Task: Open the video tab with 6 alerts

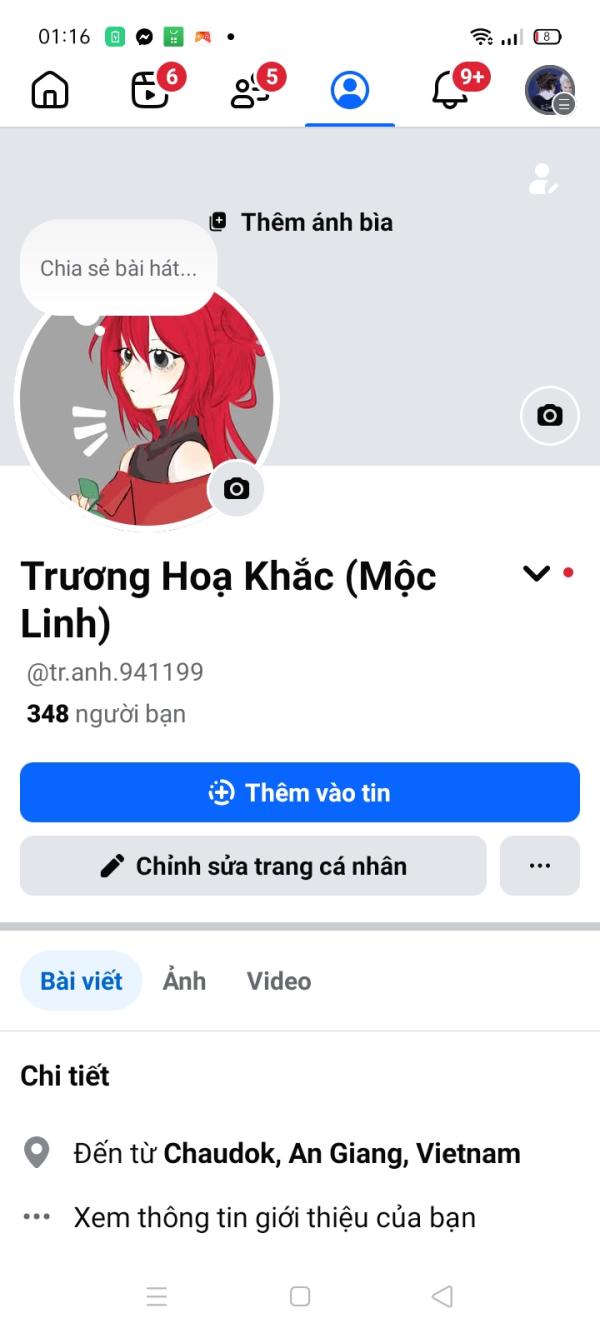Action: point(150,91)
